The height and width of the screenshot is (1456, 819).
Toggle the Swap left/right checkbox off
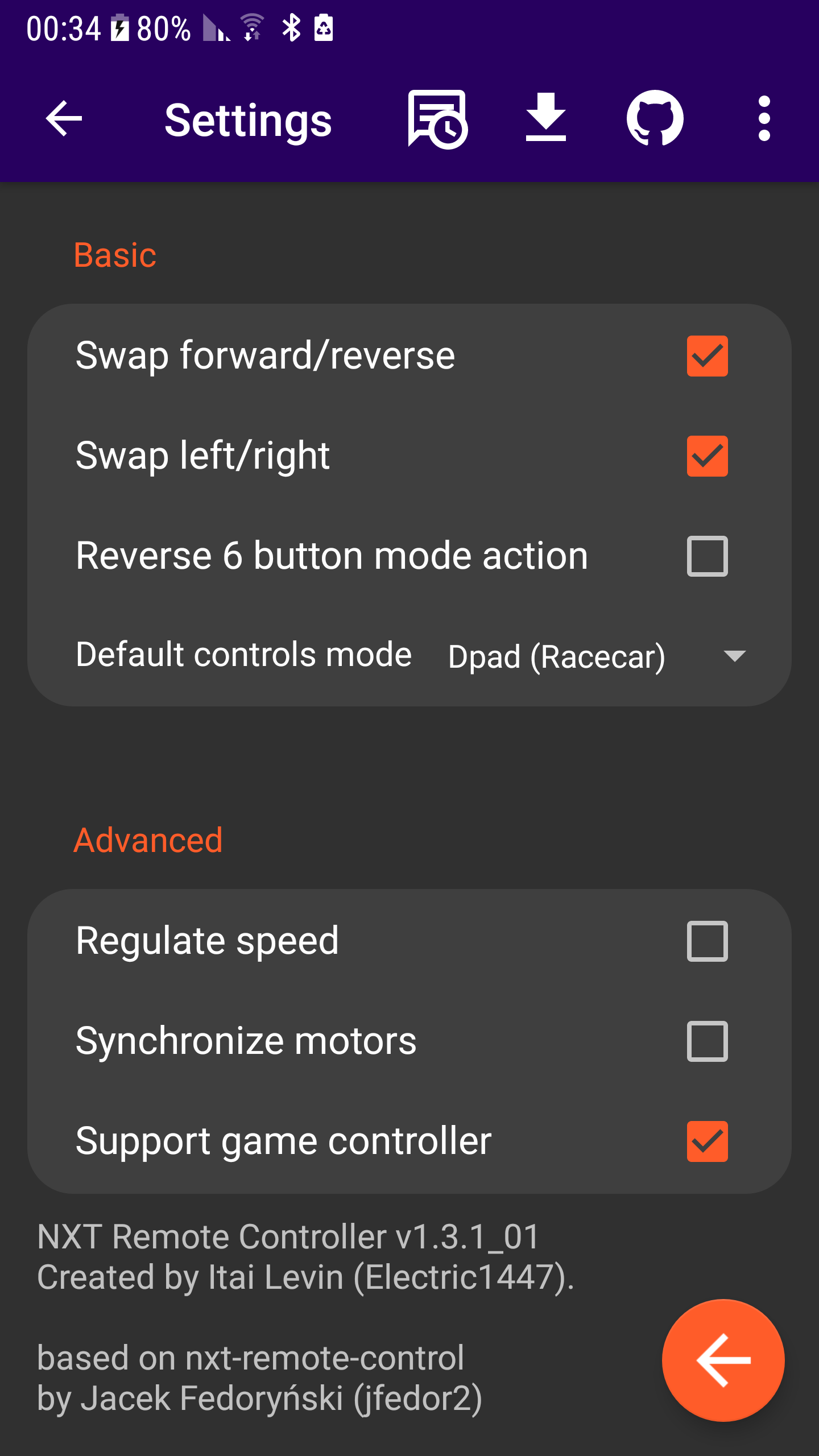pos(706,456)
